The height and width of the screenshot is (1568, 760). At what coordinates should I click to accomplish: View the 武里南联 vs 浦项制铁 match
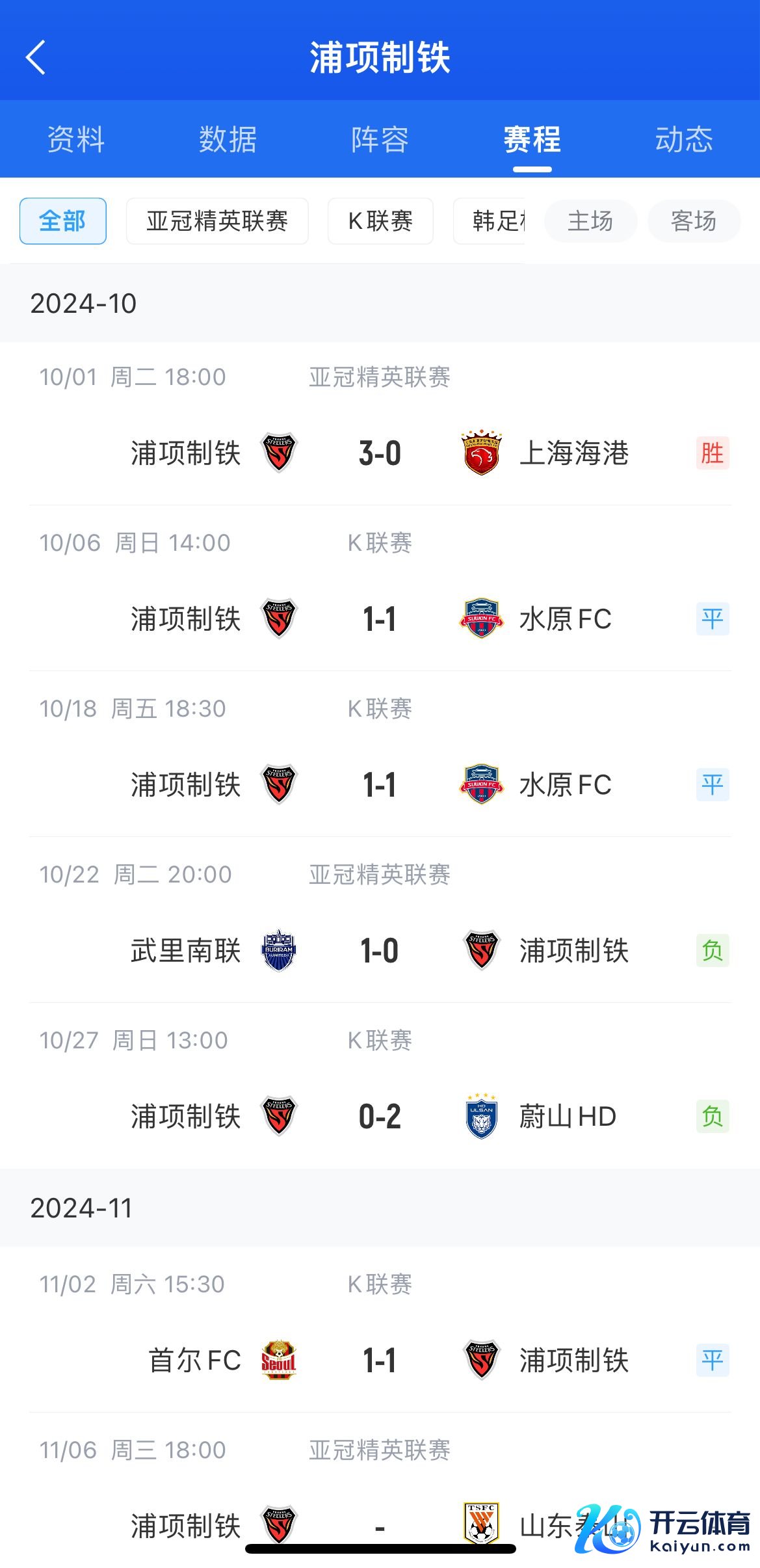[380, 921]
